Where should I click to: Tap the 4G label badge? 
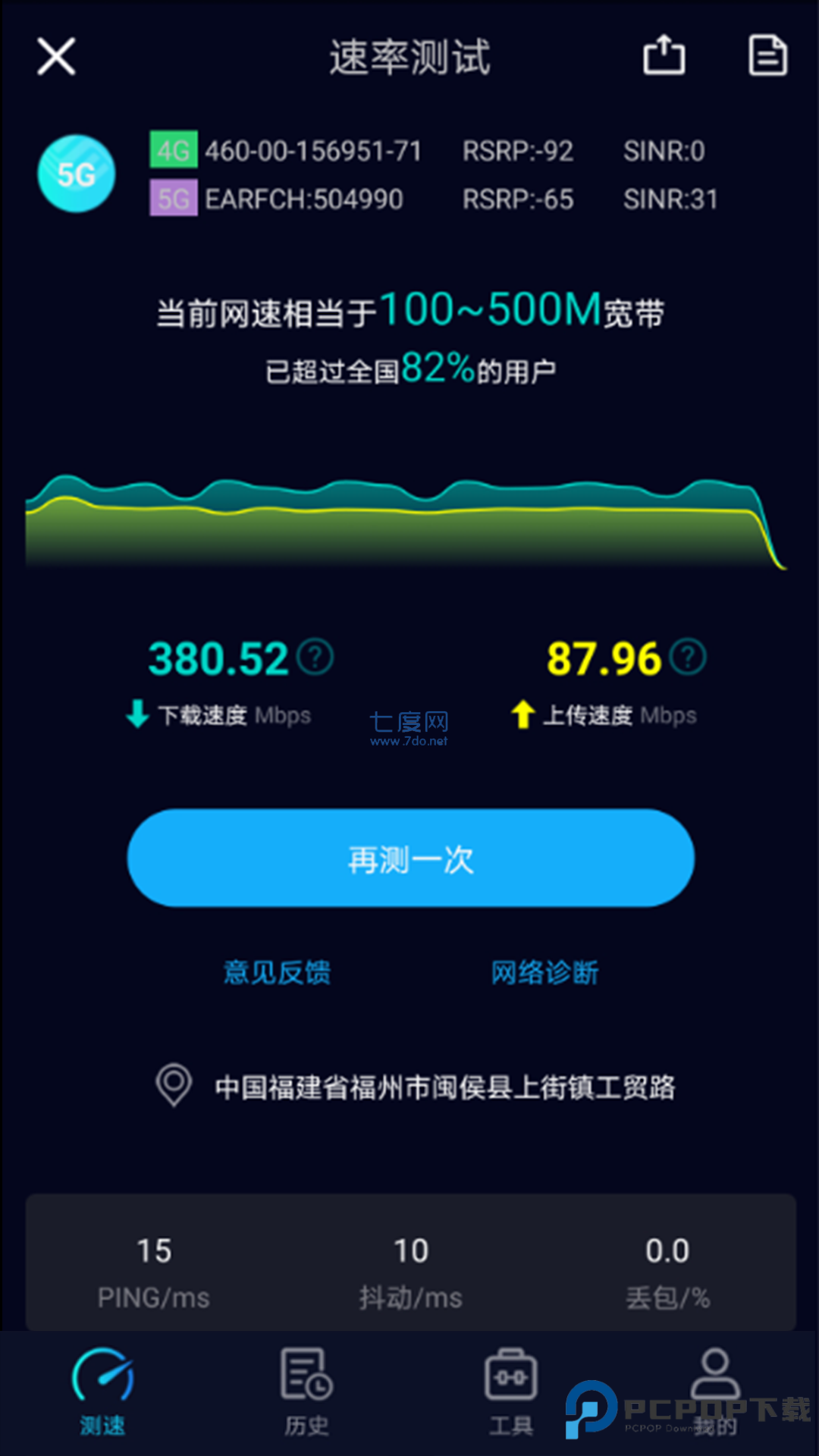[x=173, y=149]
